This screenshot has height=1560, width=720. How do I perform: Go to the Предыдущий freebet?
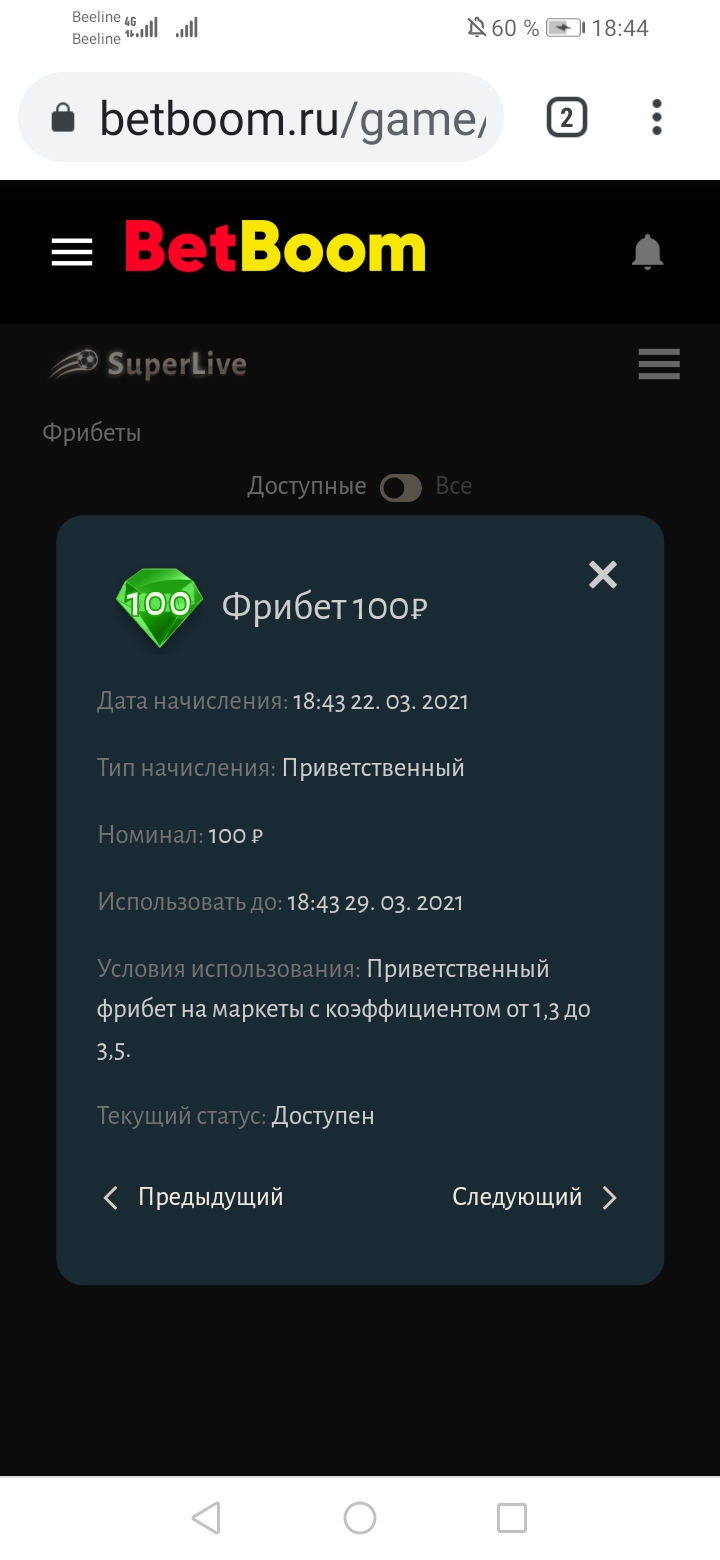194,1197
